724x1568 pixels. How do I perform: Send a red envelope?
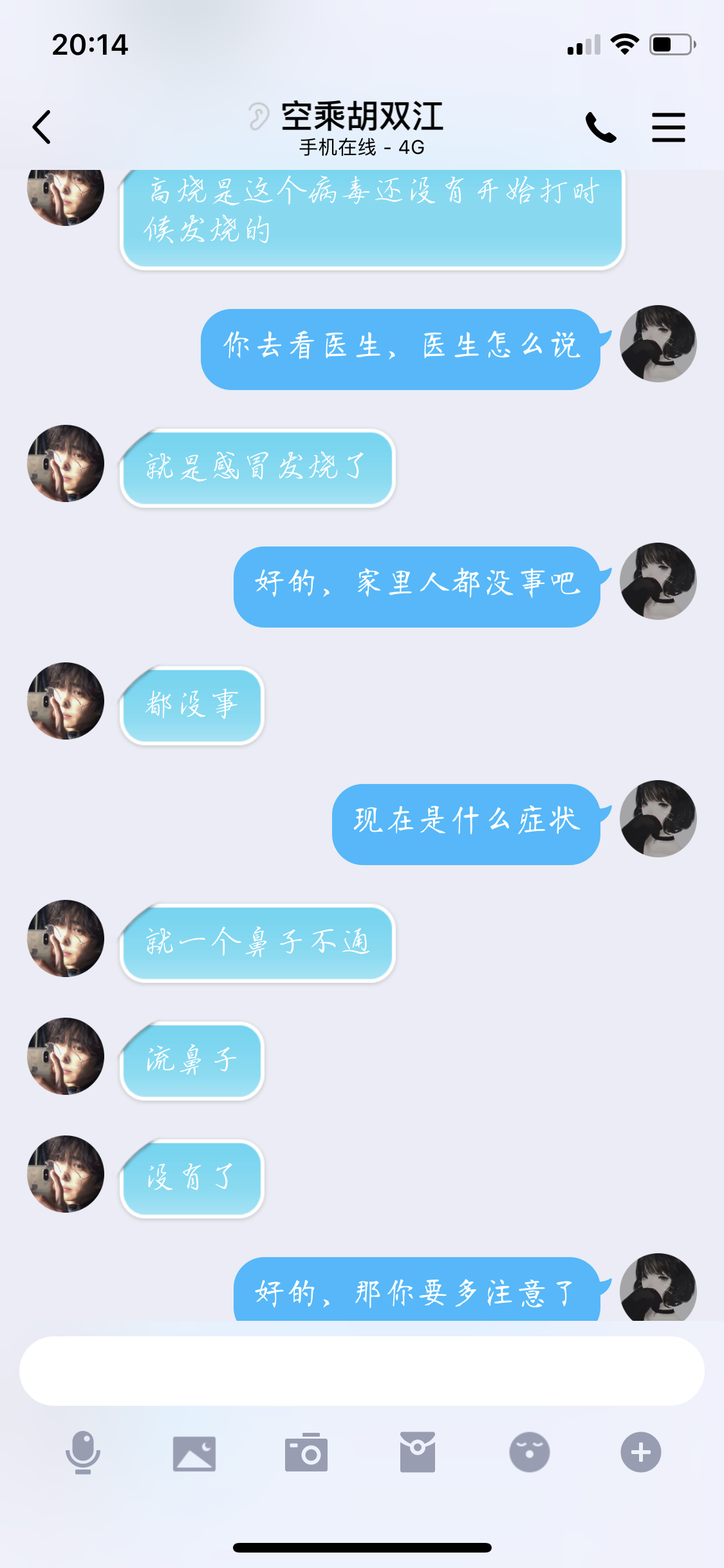(418, 1452)
